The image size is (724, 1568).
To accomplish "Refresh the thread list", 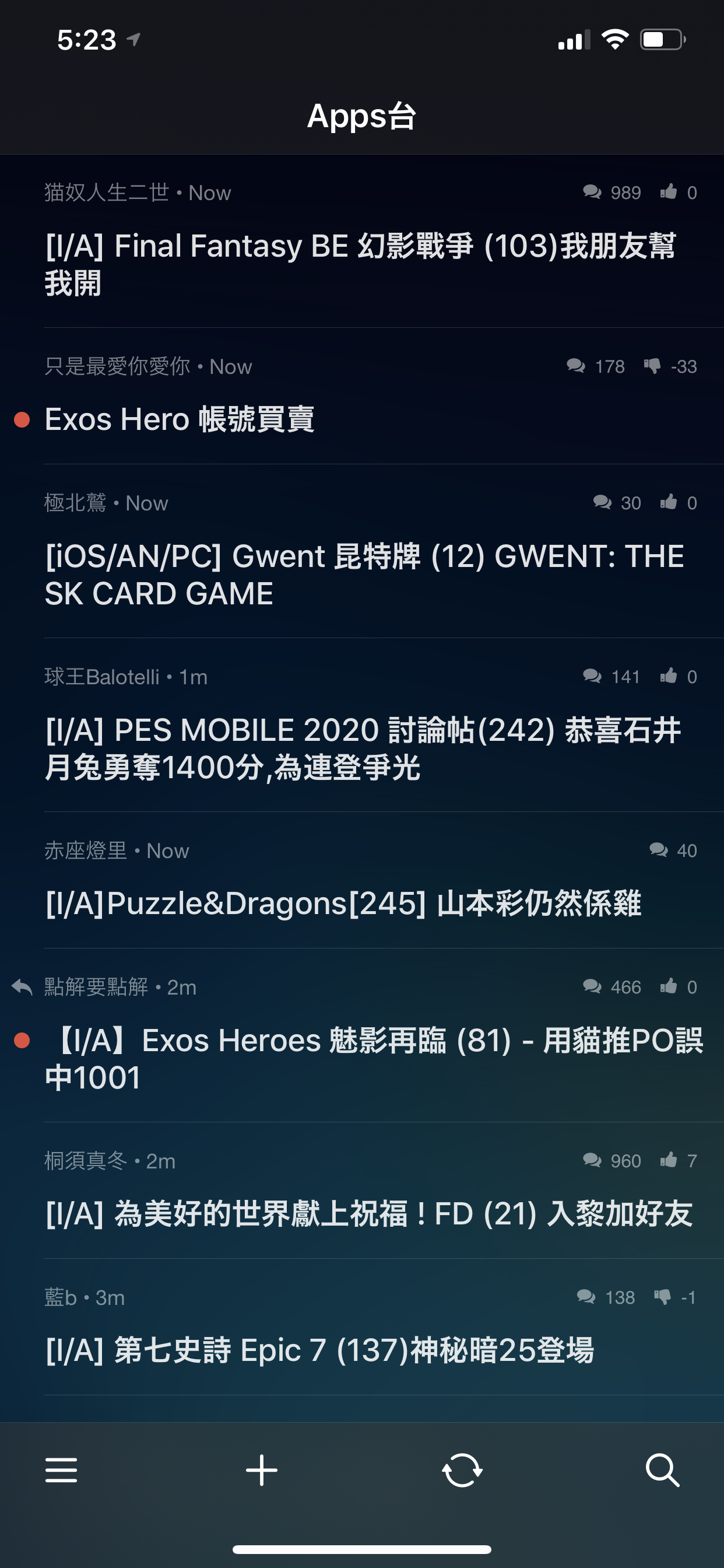I will 462,1470.
